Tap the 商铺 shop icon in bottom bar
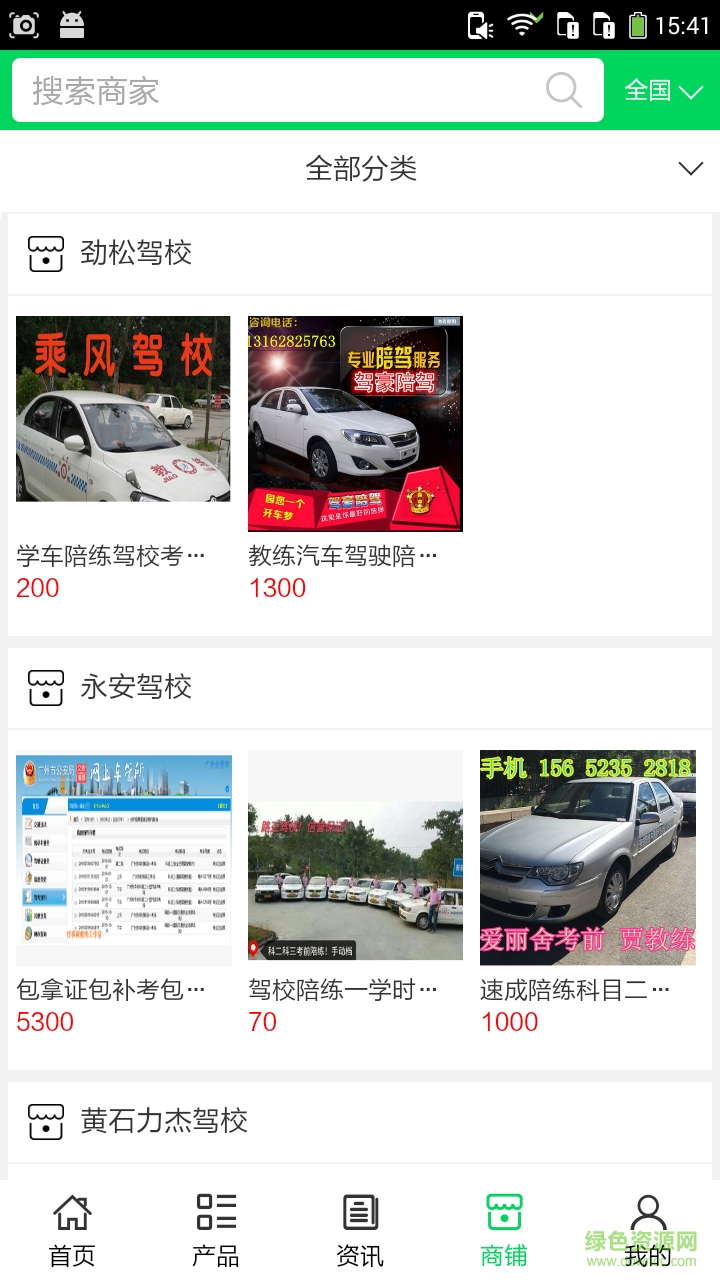This screenshot has width=720, height=1280. [x=503, y=1211]
